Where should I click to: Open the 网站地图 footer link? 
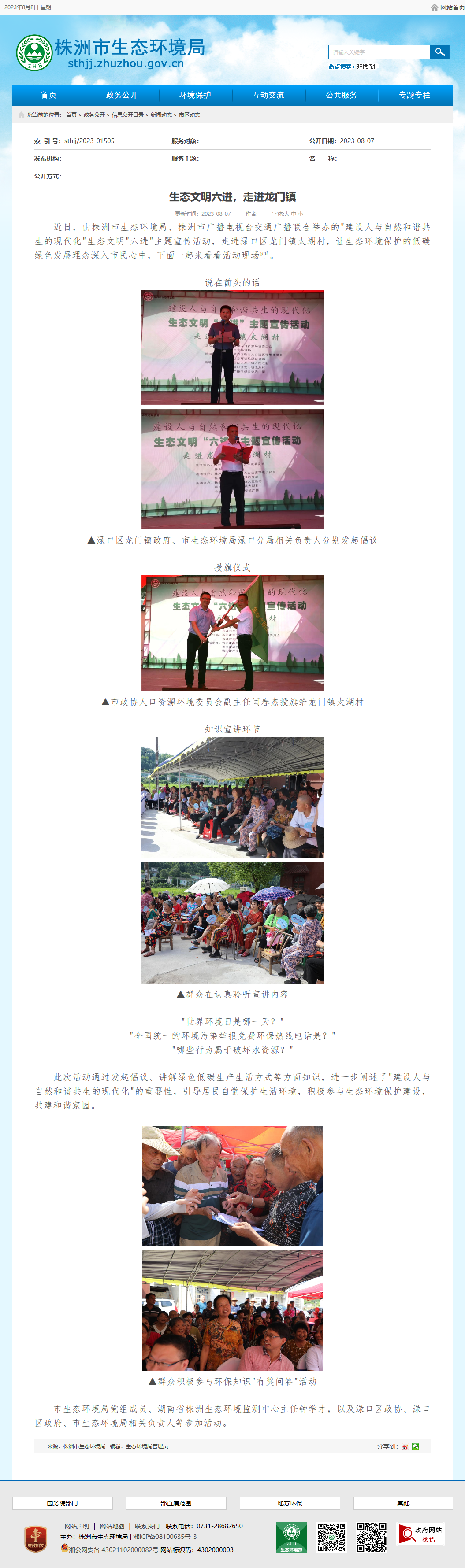[x=112, y=1525]
